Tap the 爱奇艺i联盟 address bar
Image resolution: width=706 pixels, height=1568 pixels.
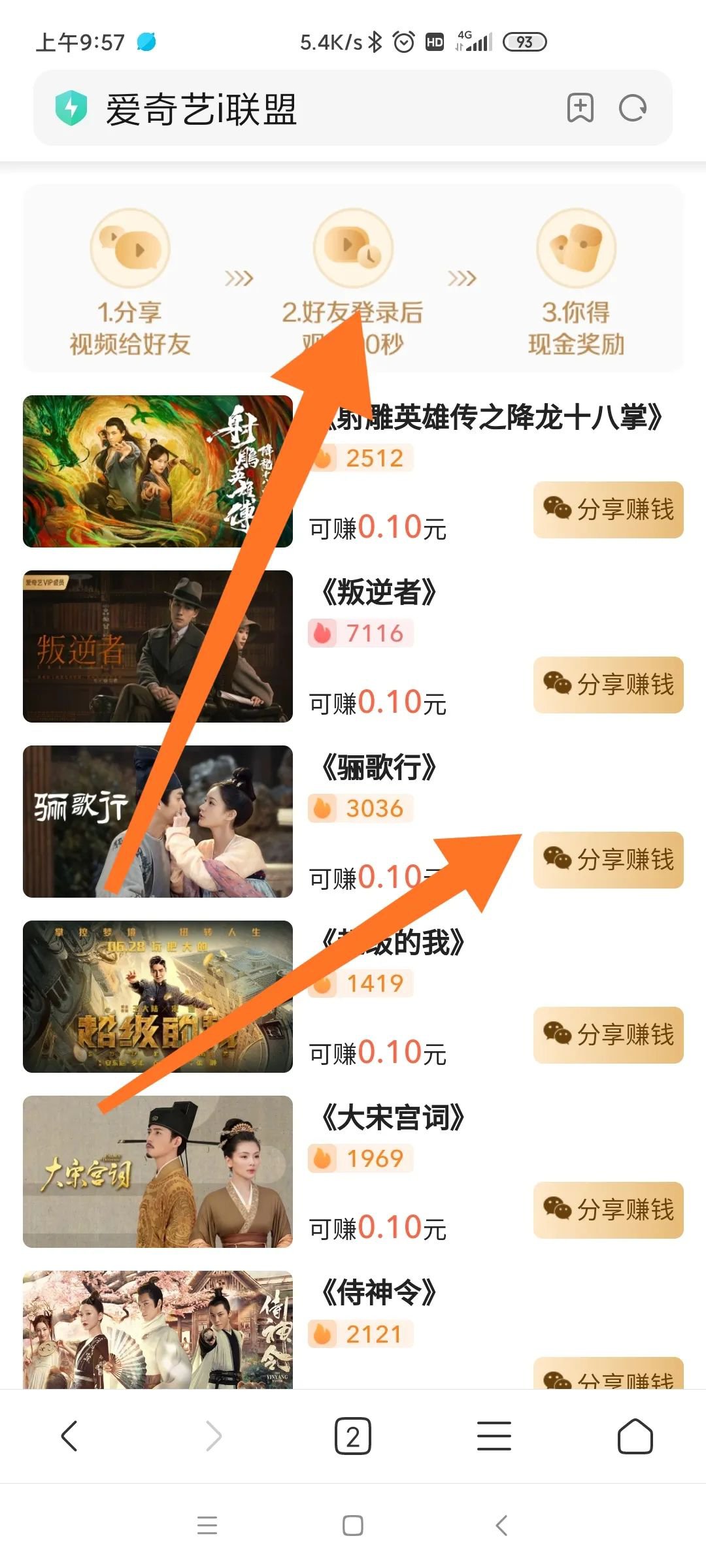[294, 108]
